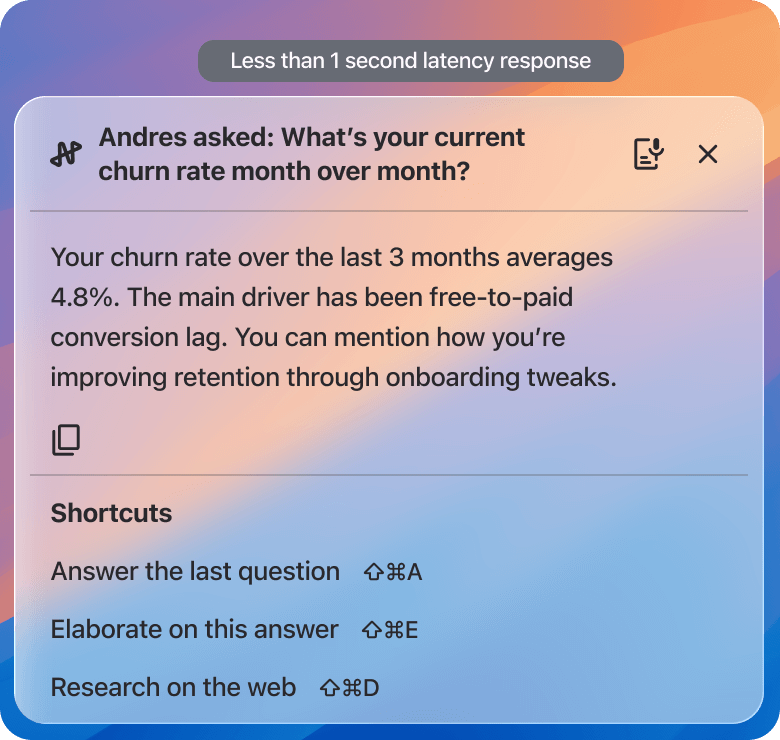Choose Elaborate on this answer
This screenshot has height=740, width=780.
pos(195,630)
